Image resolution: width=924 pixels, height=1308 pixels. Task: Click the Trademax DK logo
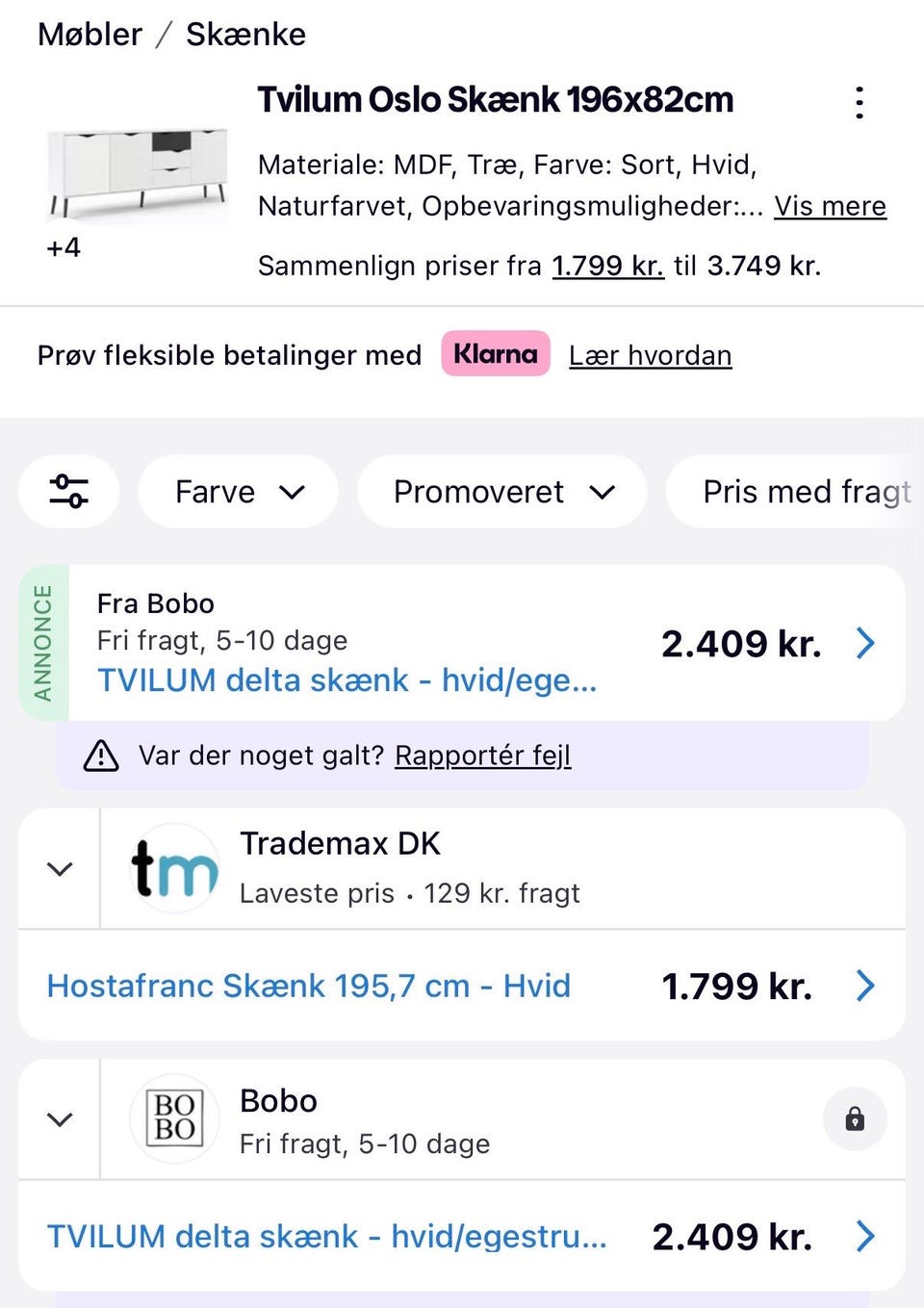tap(174, 868)
